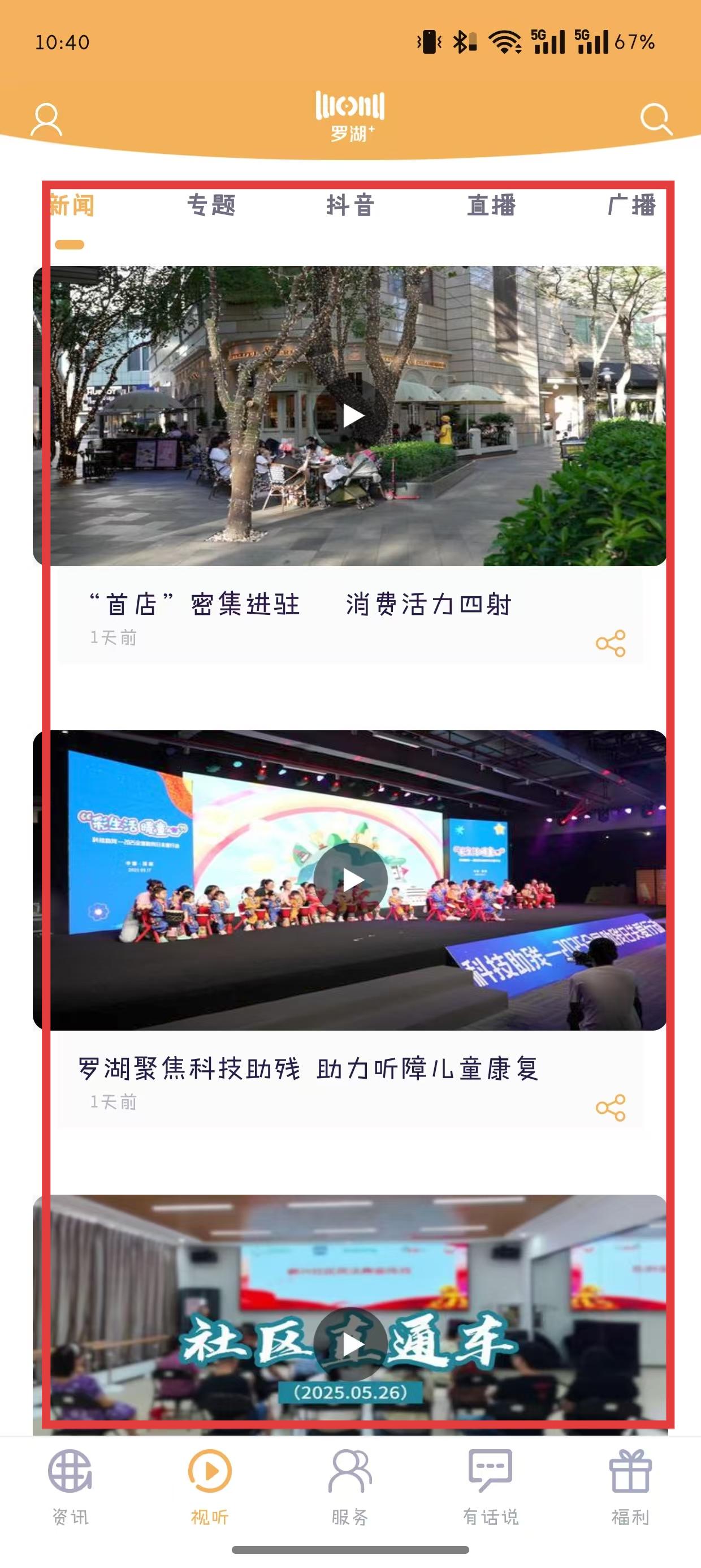Viewport: 701px width, 1568px height.
Task: Switch to 有话说 tab
Action: [x=491, y=1484]
